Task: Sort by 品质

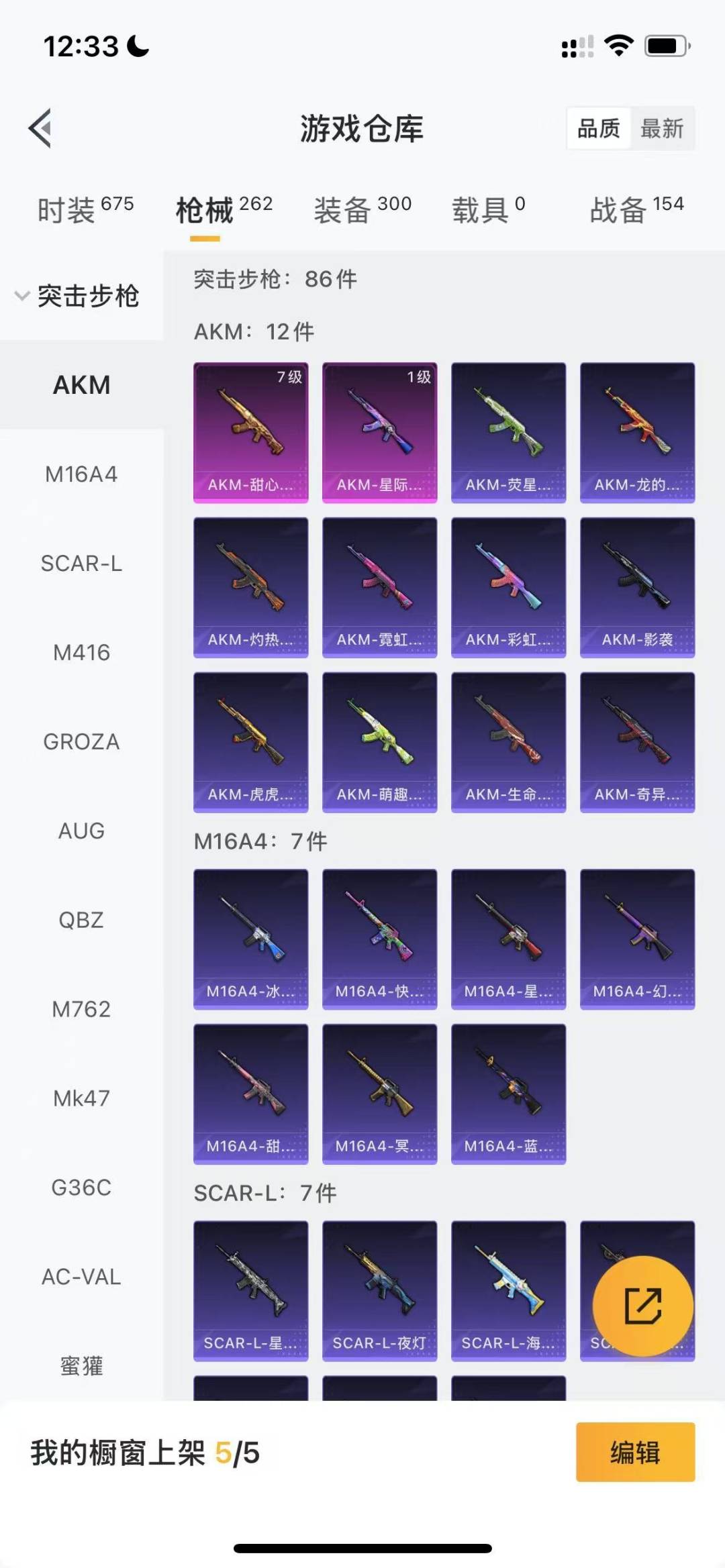Action: click(599, 128)
